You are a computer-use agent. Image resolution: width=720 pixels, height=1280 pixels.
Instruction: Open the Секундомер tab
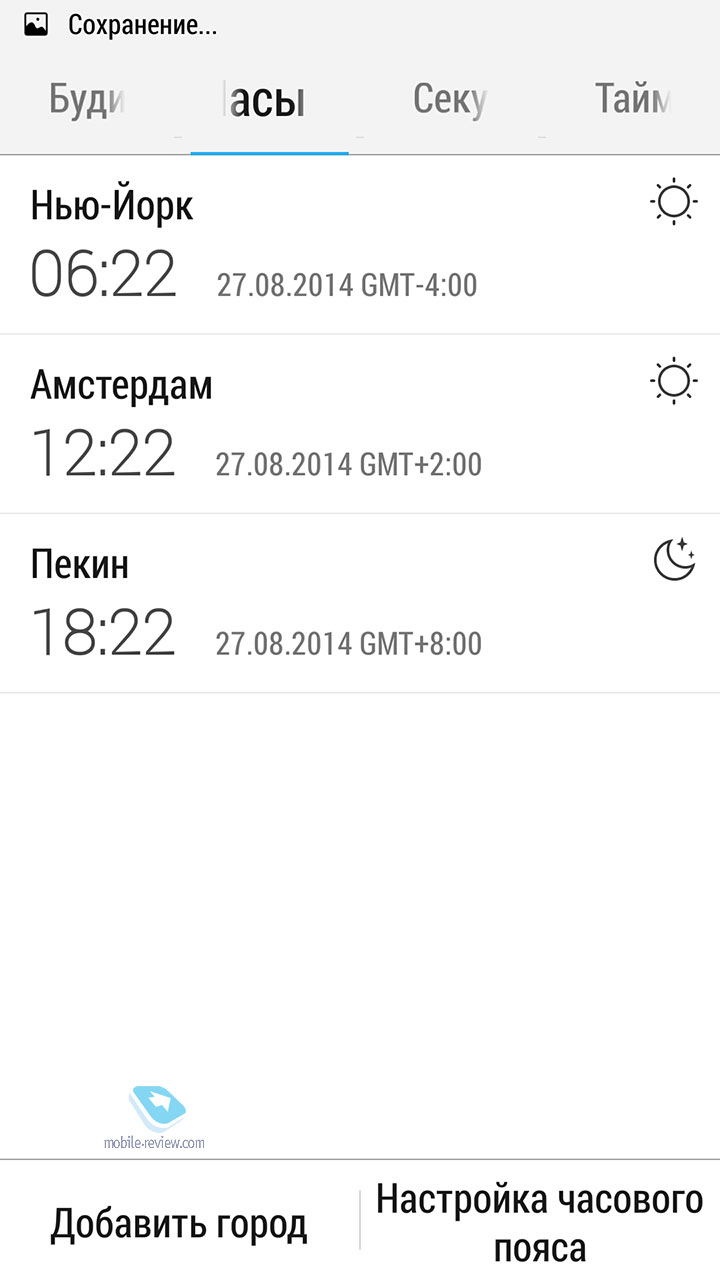point(449,102)
